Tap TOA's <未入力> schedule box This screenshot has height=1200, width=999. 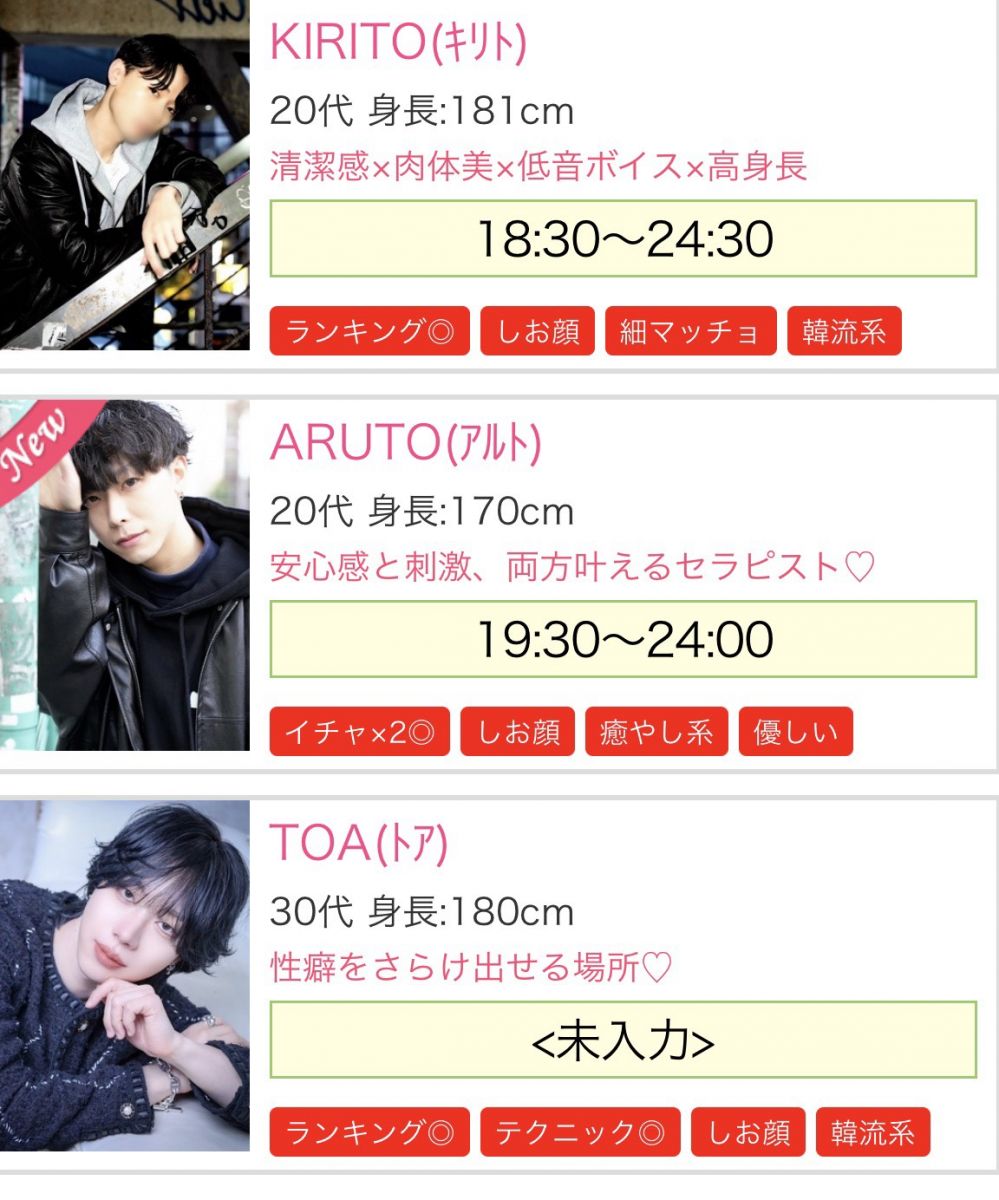[623, 1040]
